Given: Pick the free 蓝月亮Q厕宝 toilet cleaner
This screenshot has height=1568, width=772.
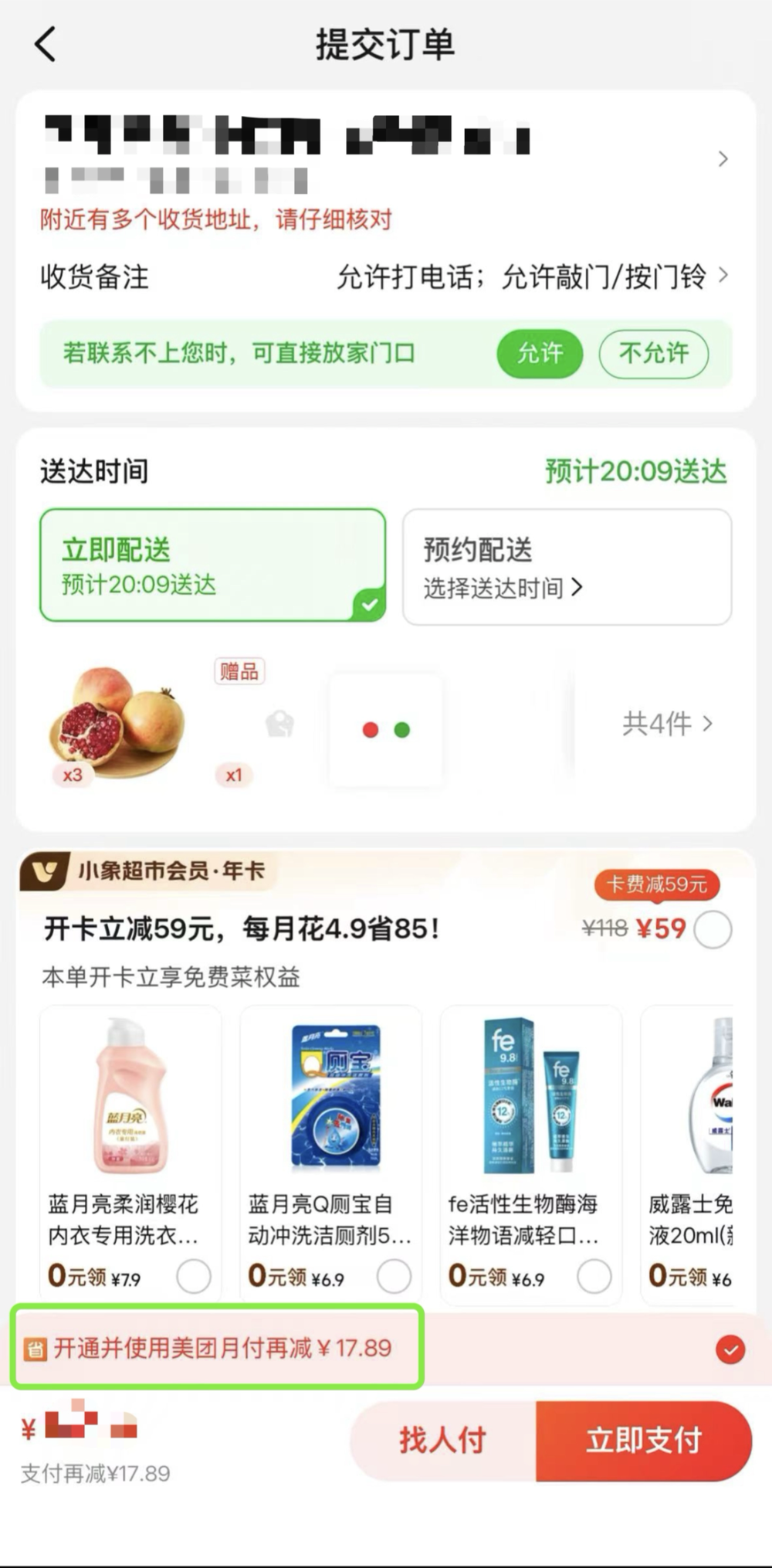Looking at the screenshot, I should tap(394, 1277).
